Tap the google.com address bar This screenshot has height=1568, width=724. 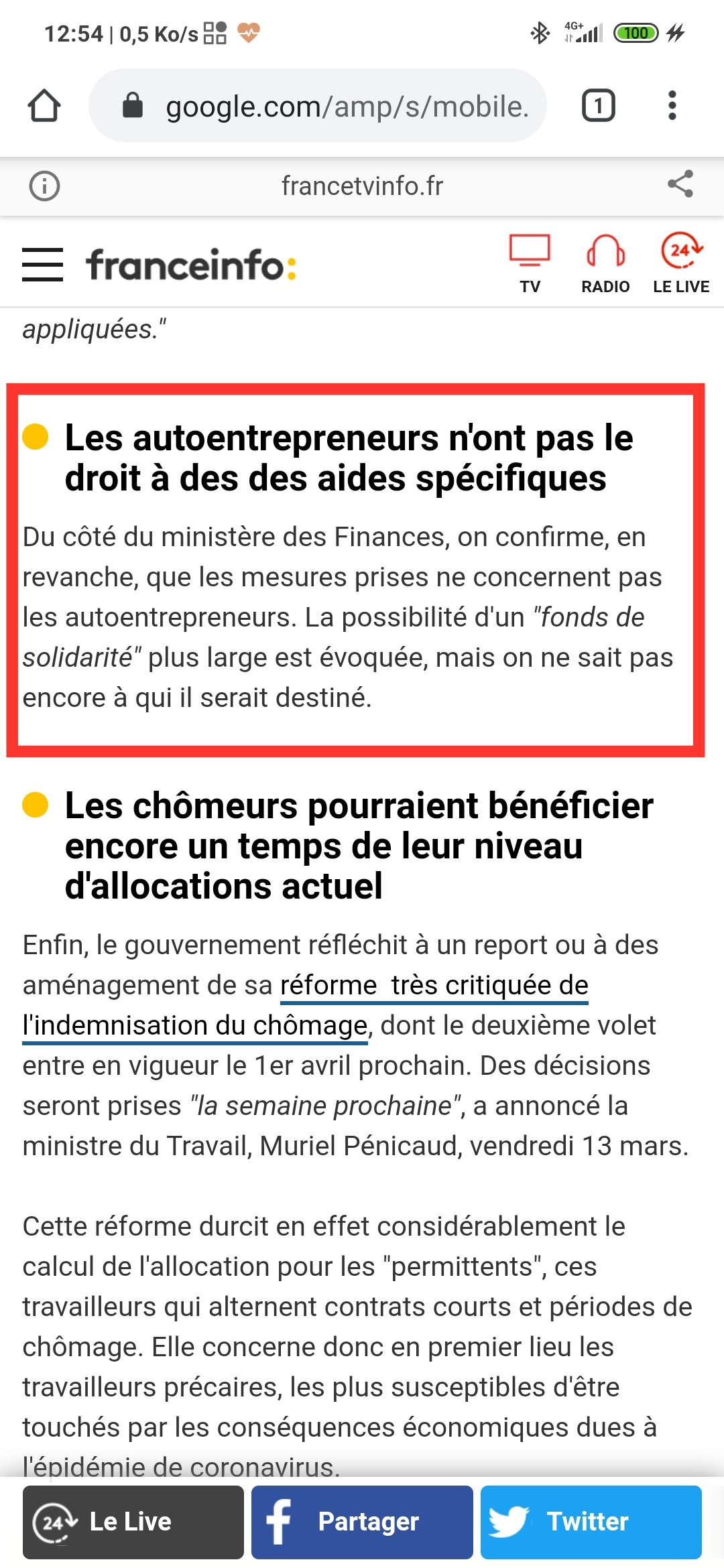coord(318,106)
